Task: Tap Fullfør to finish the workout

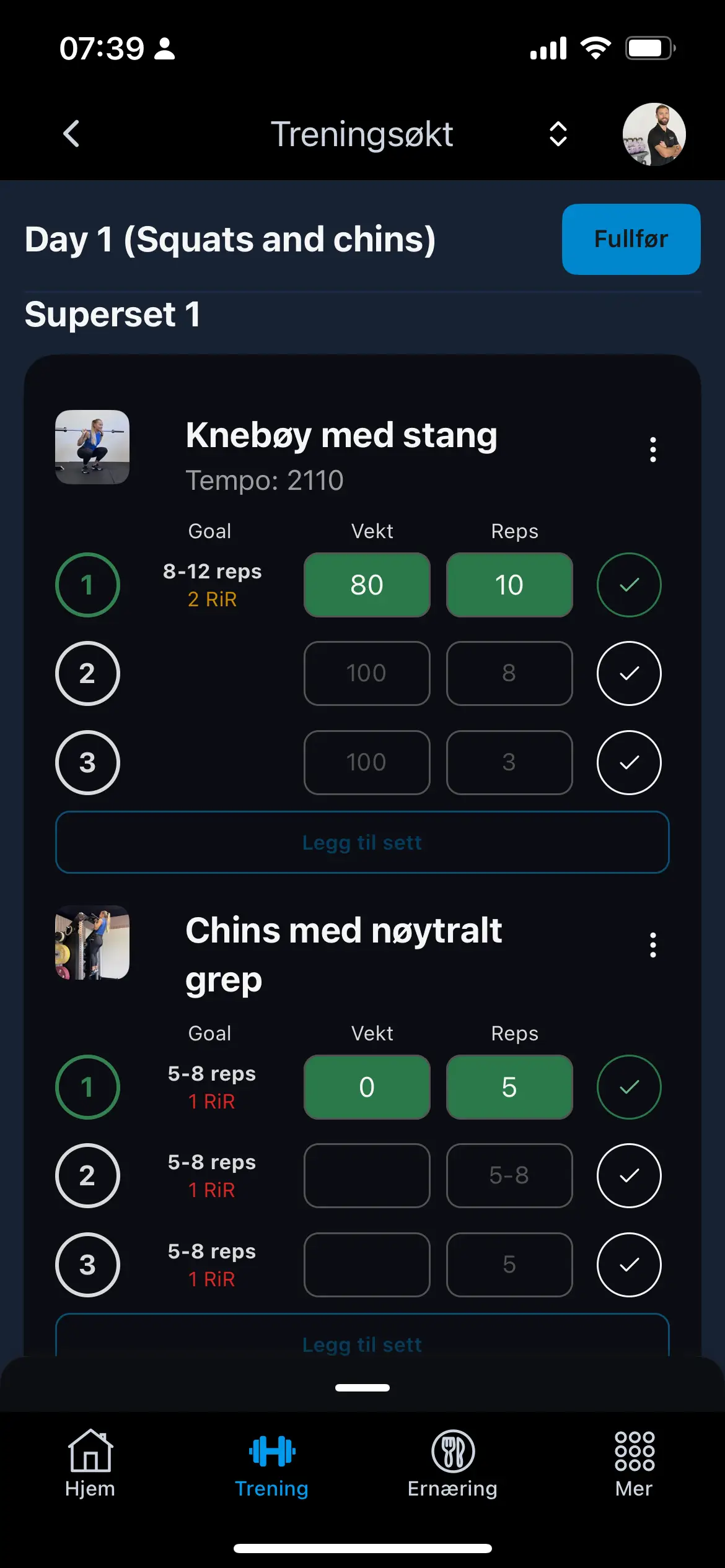Action: click(630, 239)
